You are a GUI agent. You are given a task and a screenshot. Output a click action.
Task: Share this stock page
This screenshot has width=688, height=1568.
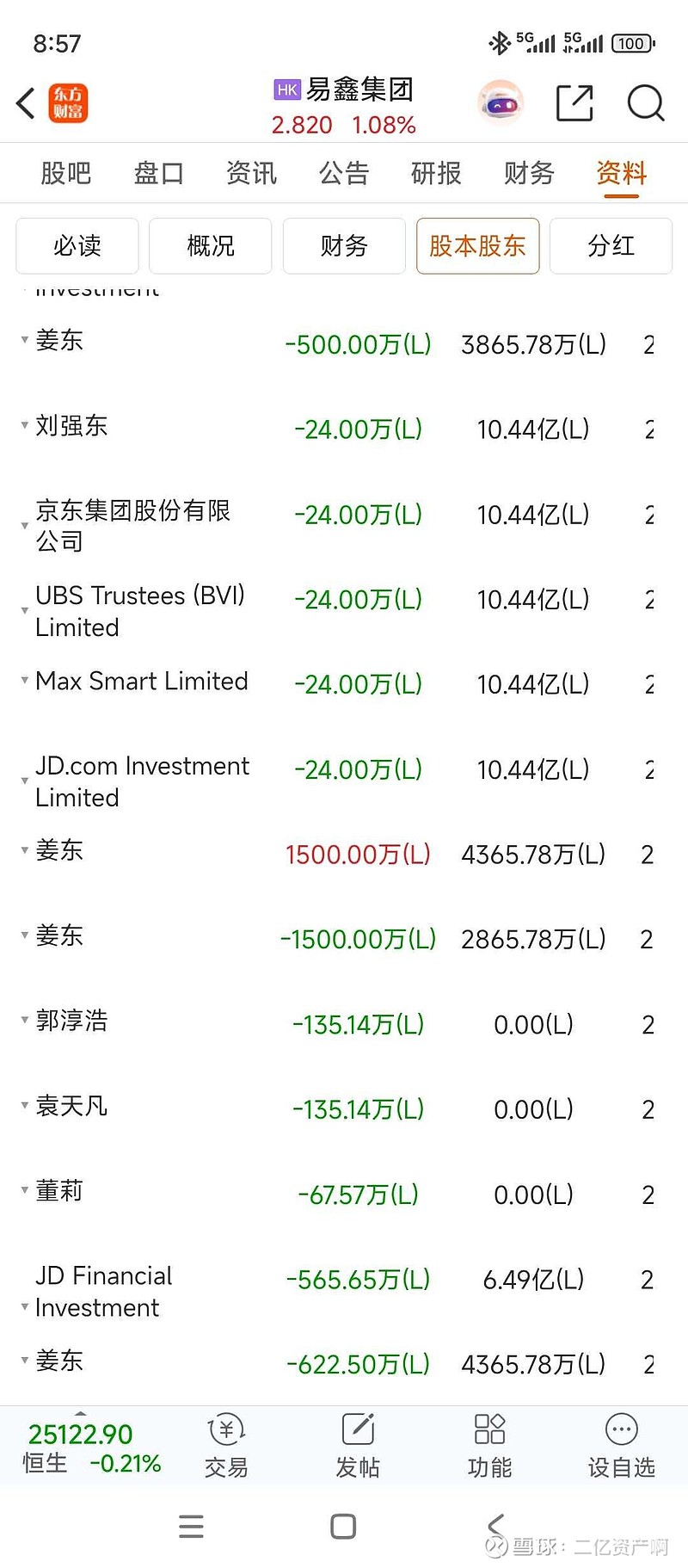(574, 103)
